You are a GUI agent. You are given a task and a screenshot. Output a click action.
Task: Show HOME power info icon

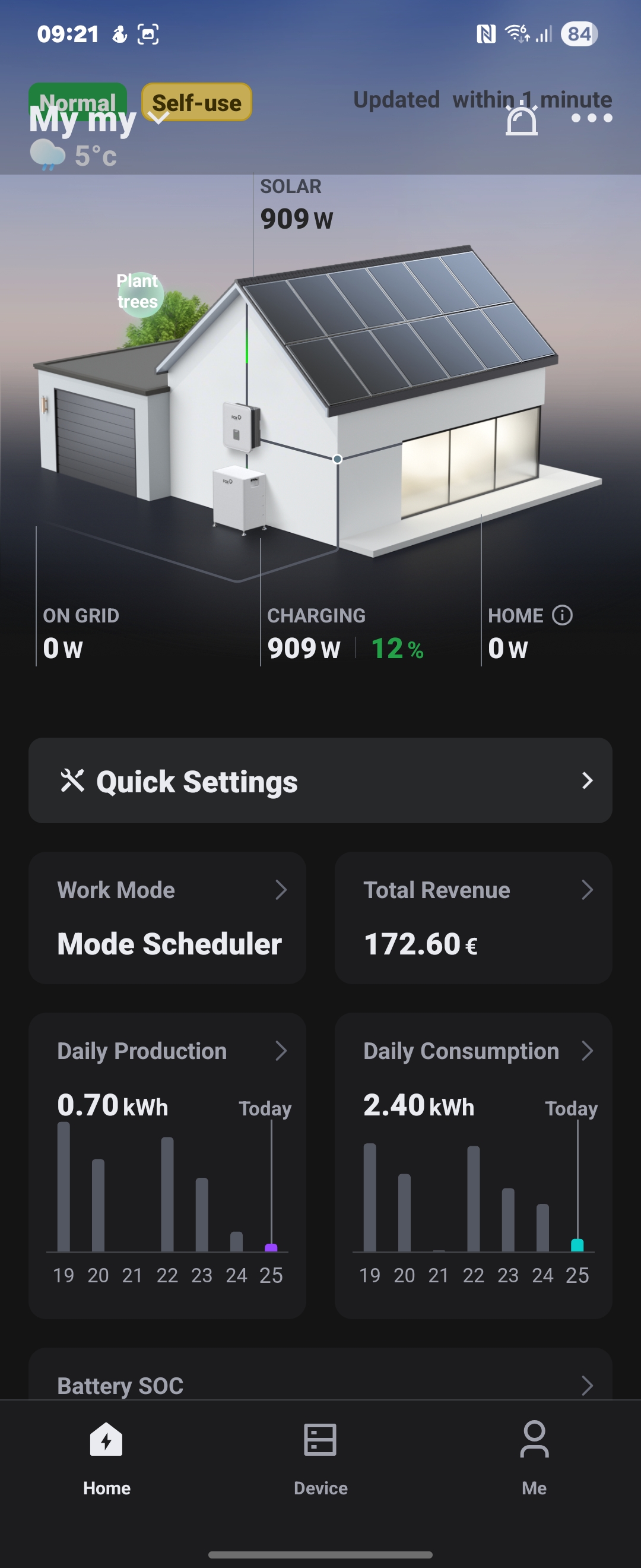pos(562,615)
